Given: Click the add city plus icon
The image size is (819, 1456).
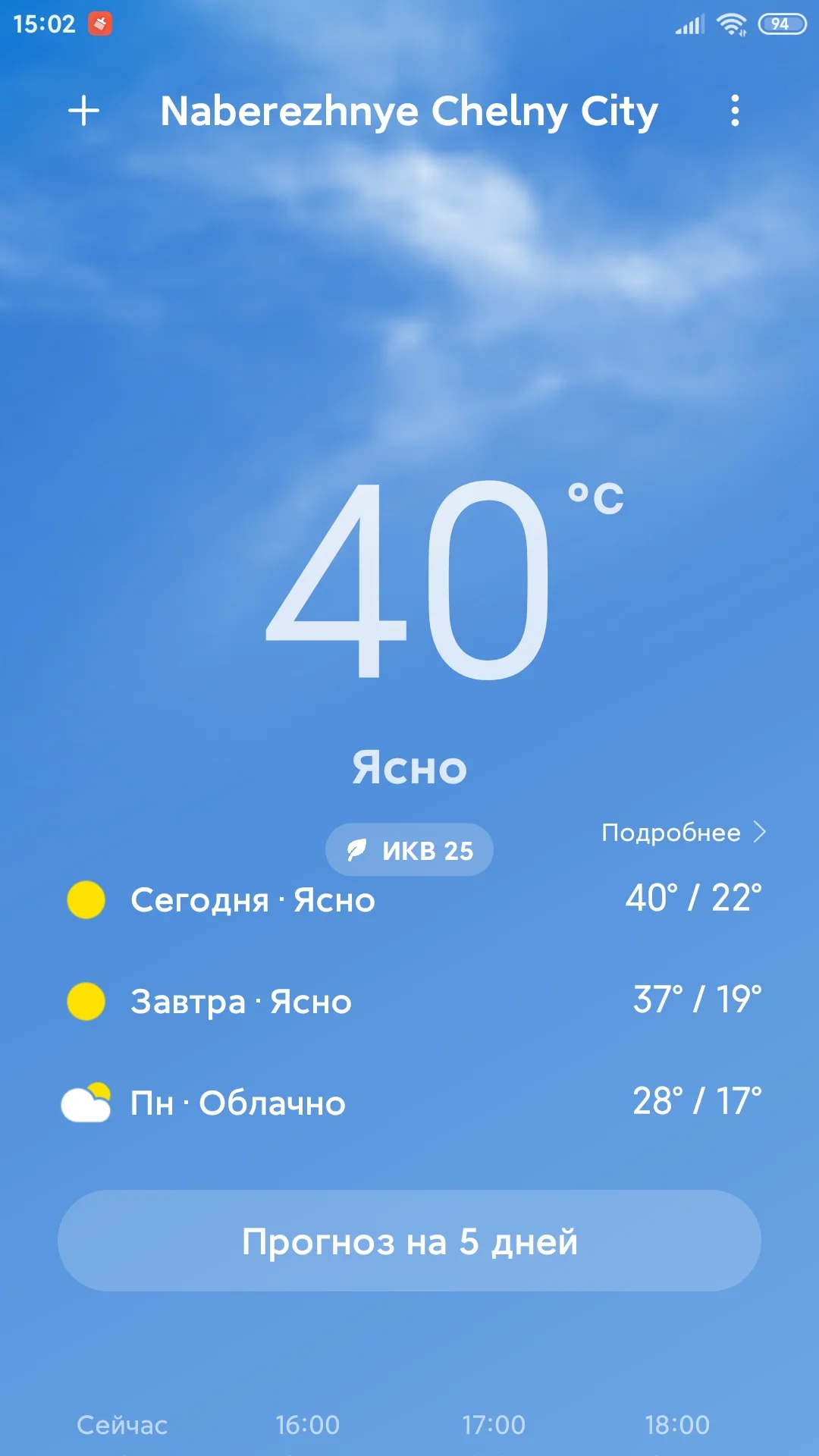Looking at the screenshot, I should (x=83, y=111).
